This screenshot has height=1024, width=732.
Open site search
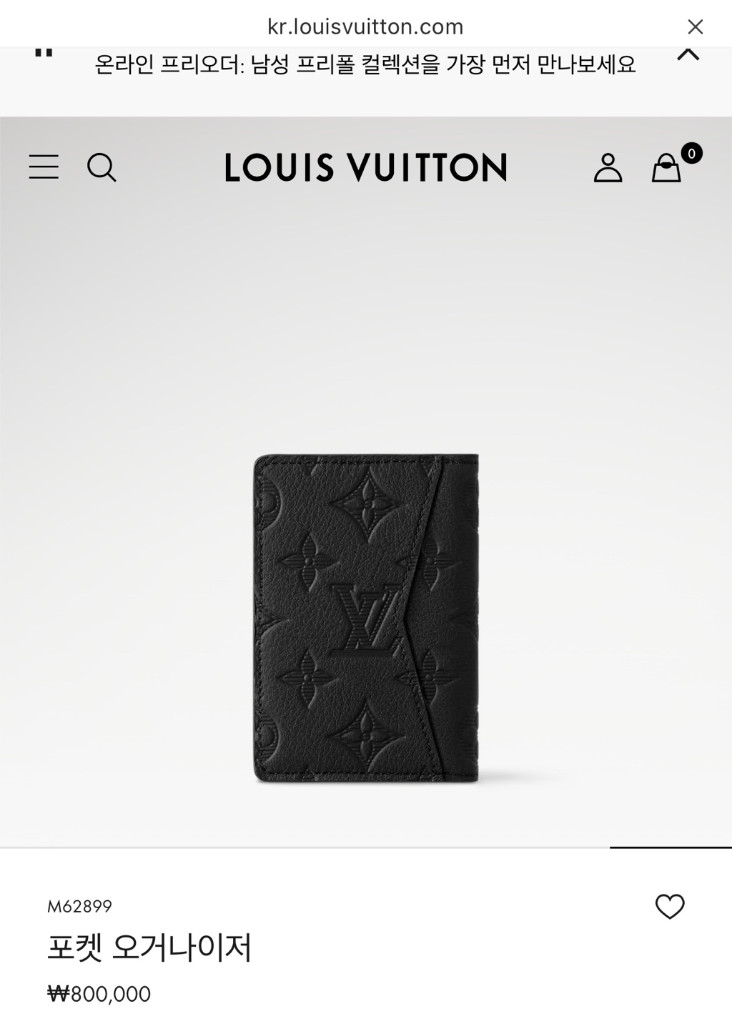coord(102,167)
